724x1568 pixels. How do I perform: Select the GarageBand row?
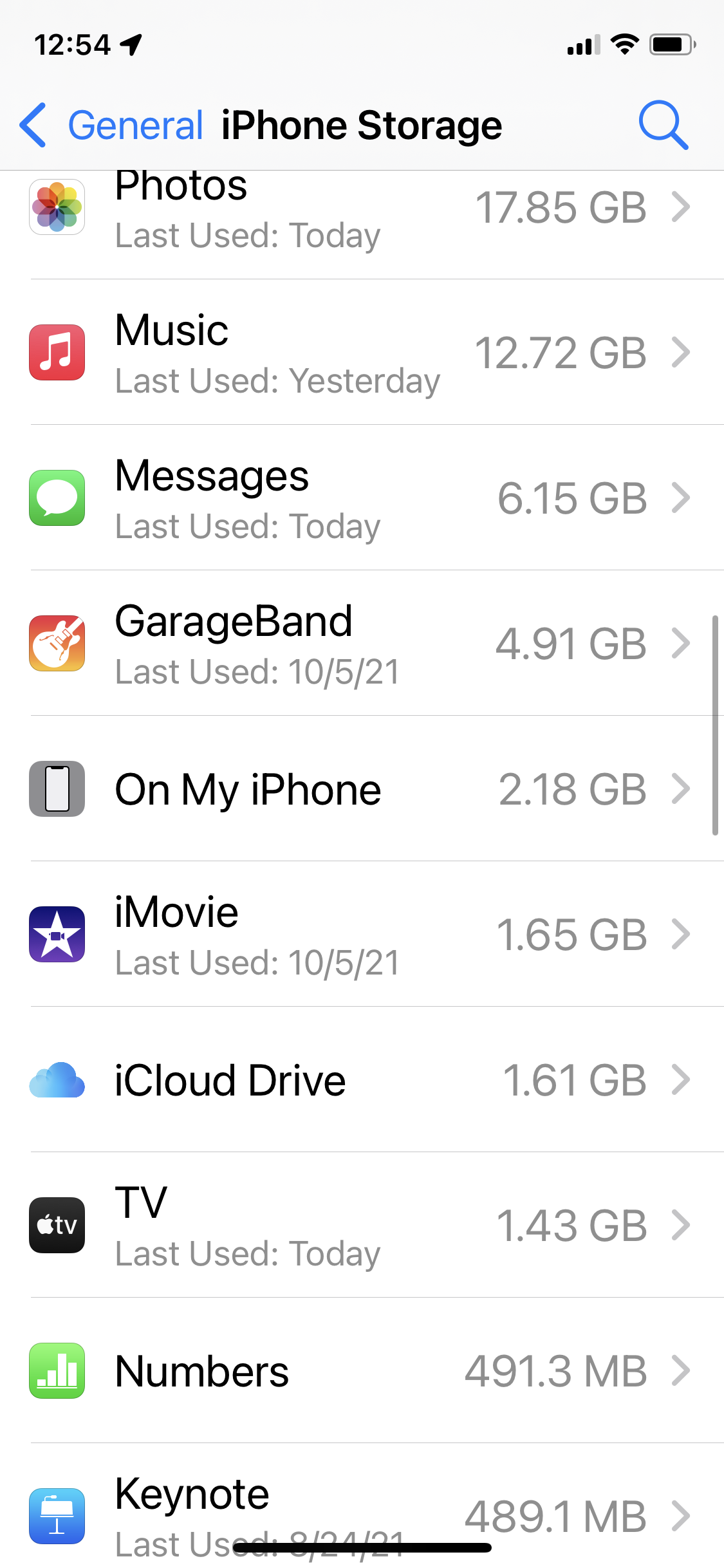pyautogui.click(x=360, y=644)
